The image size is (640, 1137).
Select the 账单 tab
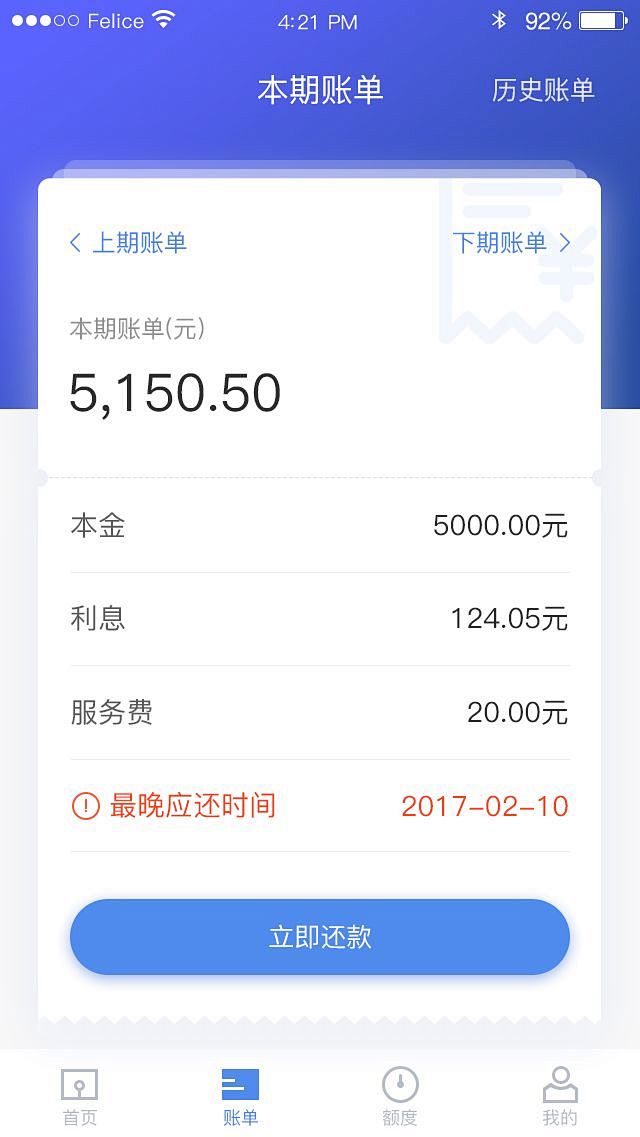240,1096
